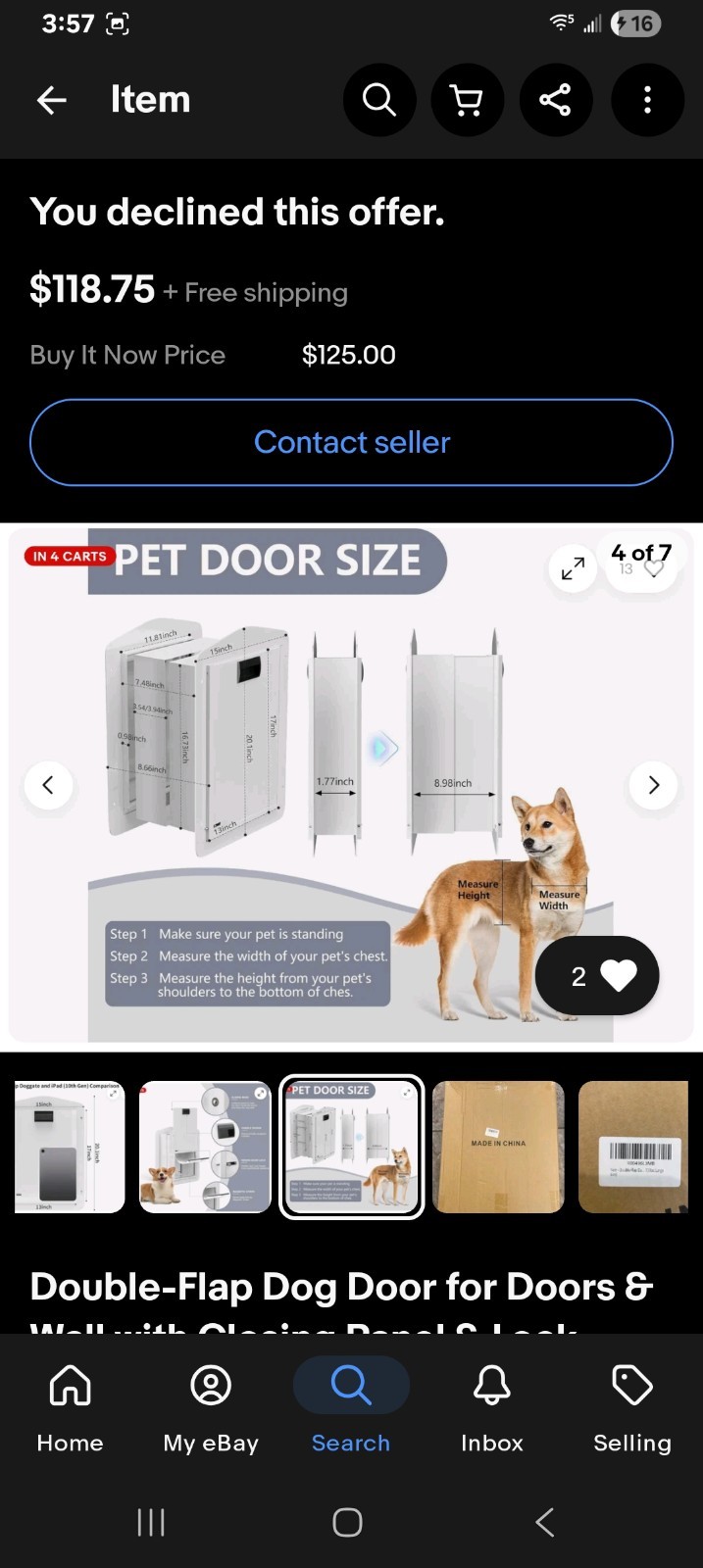Open the three-dot overflow menu
The height and width of the screenshot is (1568, 703).
646,100
